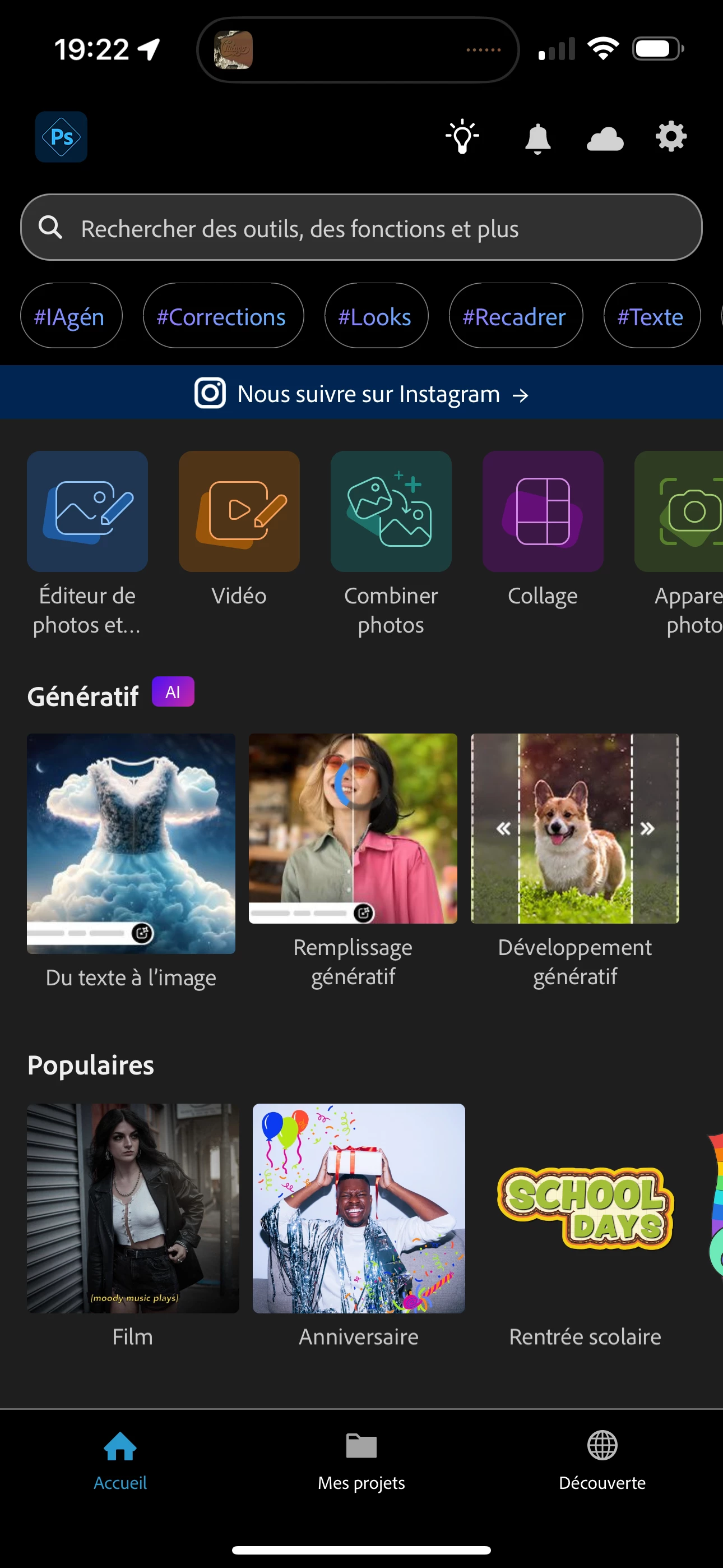
Task: Open the tips lightbulb icon
Action: (462, 136)
